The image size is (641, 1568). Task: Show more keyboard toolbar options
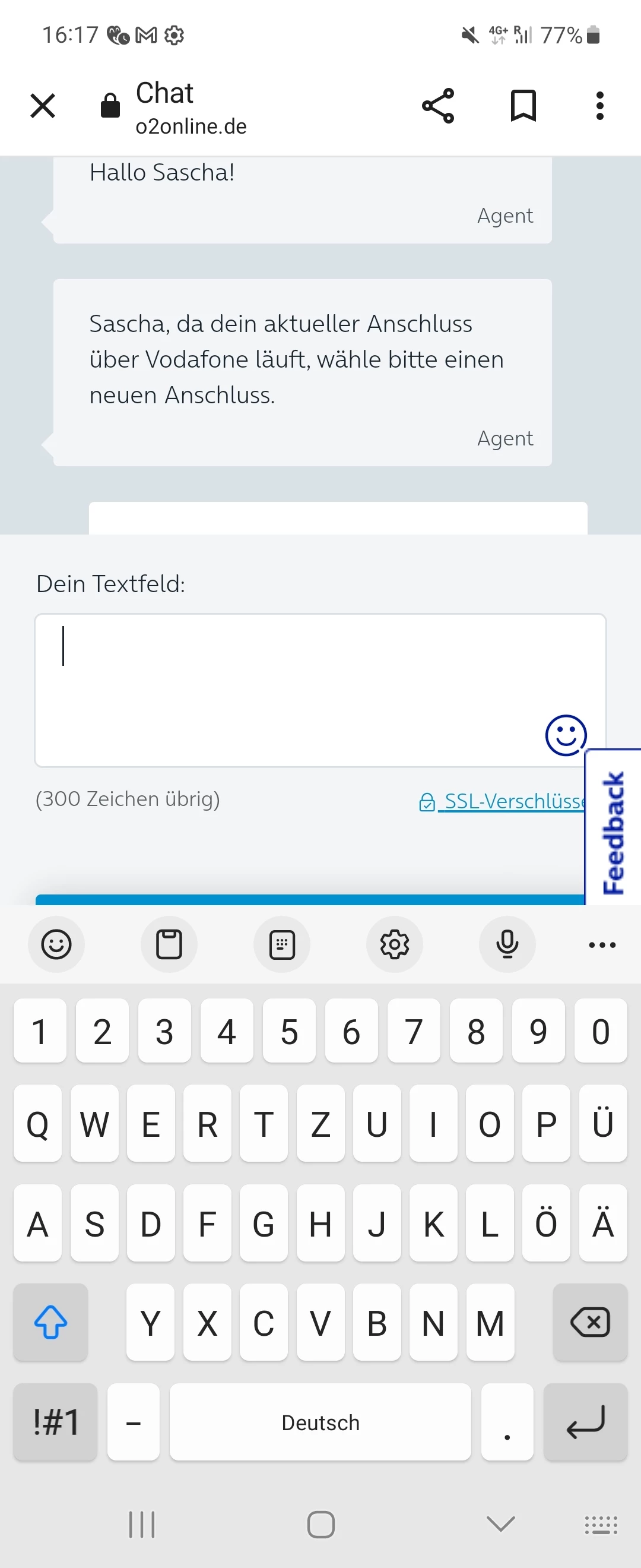pyautogui.click(x=602, y=944)
